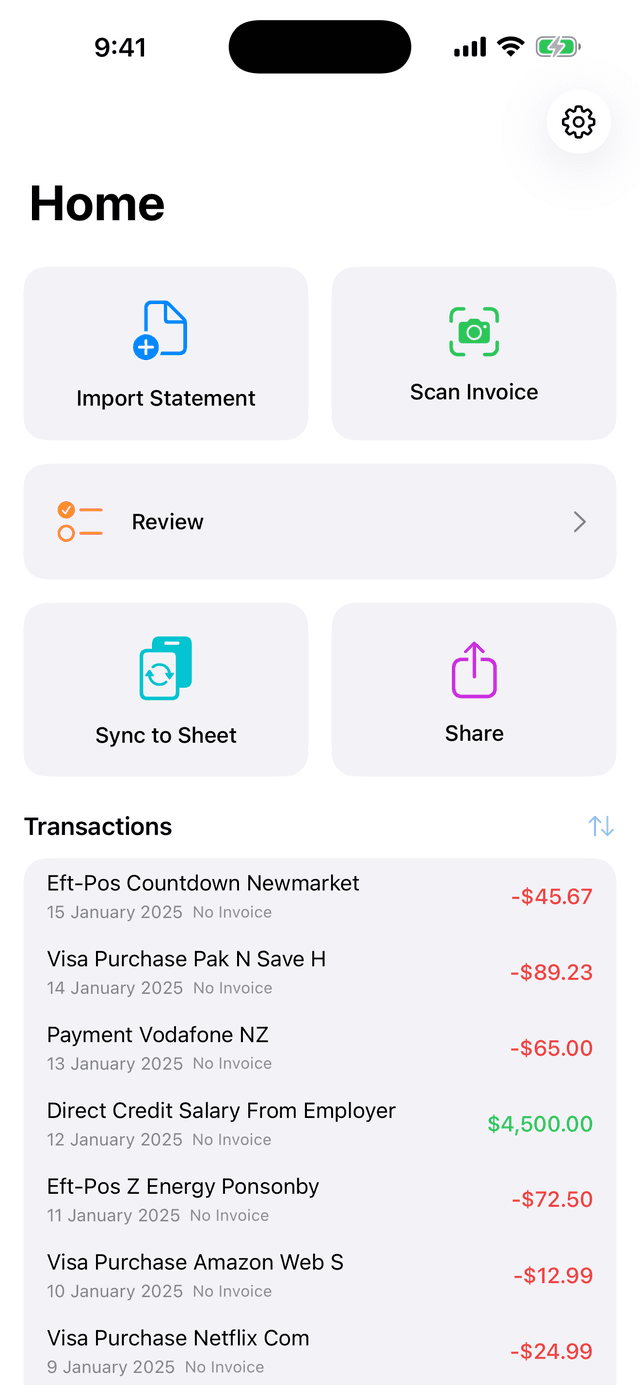This screenshot has width=640, height=1385.
Task: View the Visa Purchase Netflix Com transaction
Action: [320, 1350]
